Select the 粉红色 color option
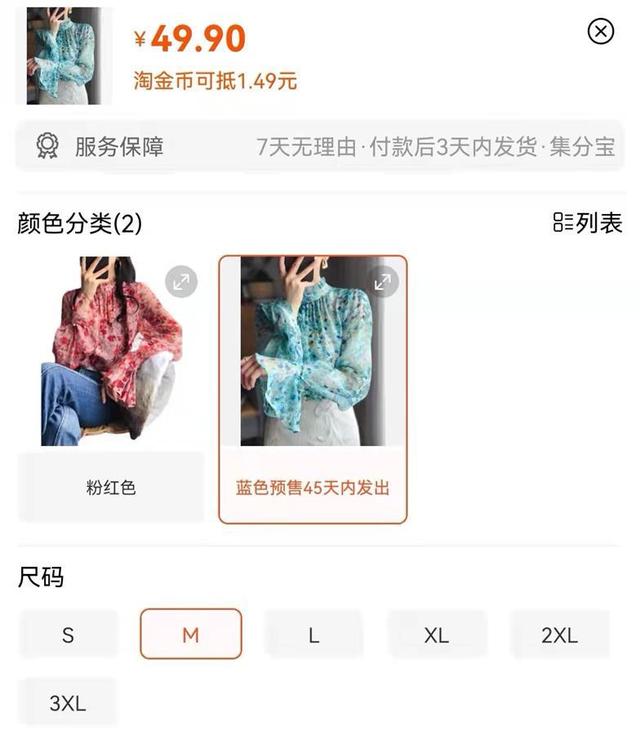Image resolution: width=640 pixels, height=735 pixels. coord(111,488)
